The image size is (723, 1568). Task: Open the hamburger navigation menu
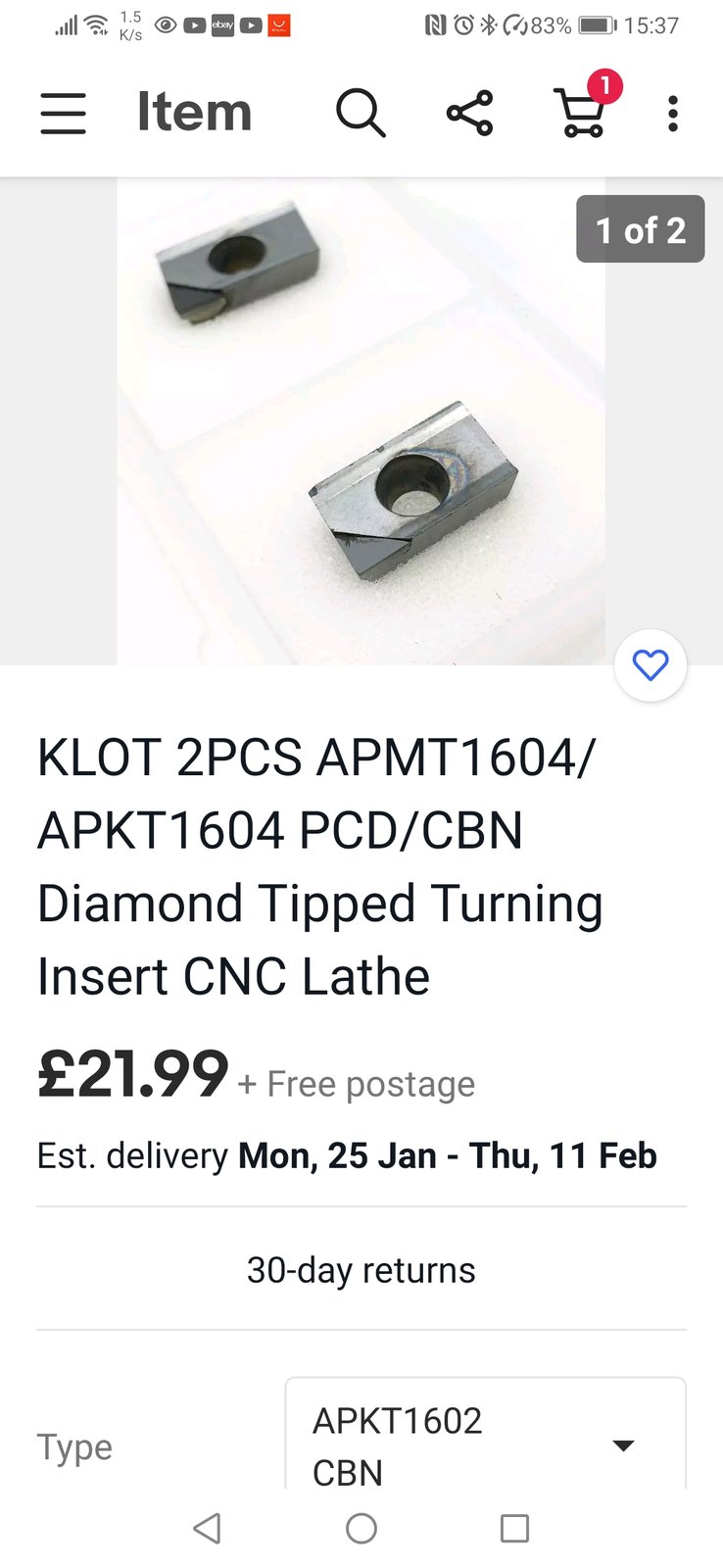click(x=64, y=114)
